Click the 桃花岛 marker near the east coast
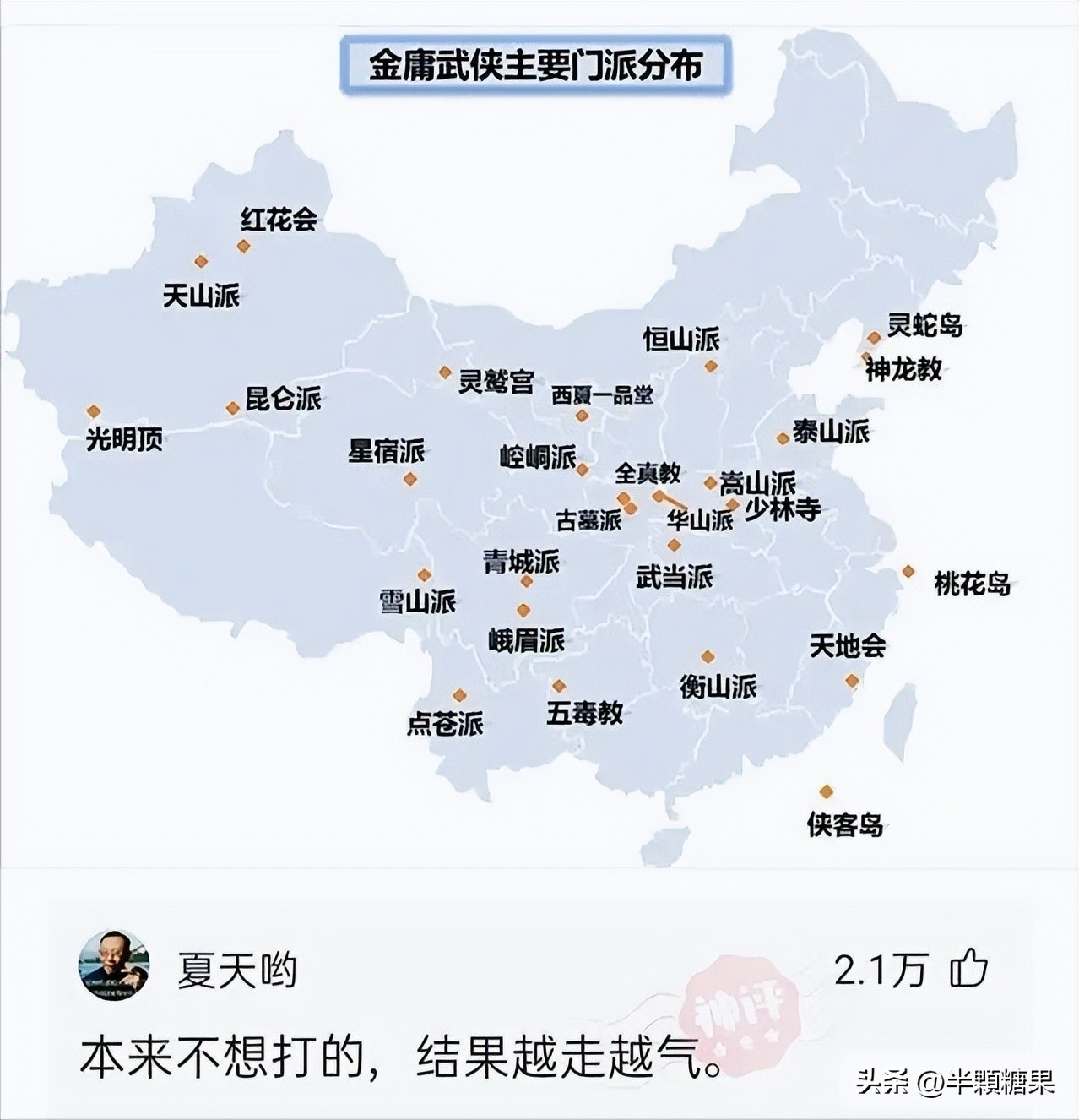This screenshot has height=1120, width=1079. coord(908,571)
